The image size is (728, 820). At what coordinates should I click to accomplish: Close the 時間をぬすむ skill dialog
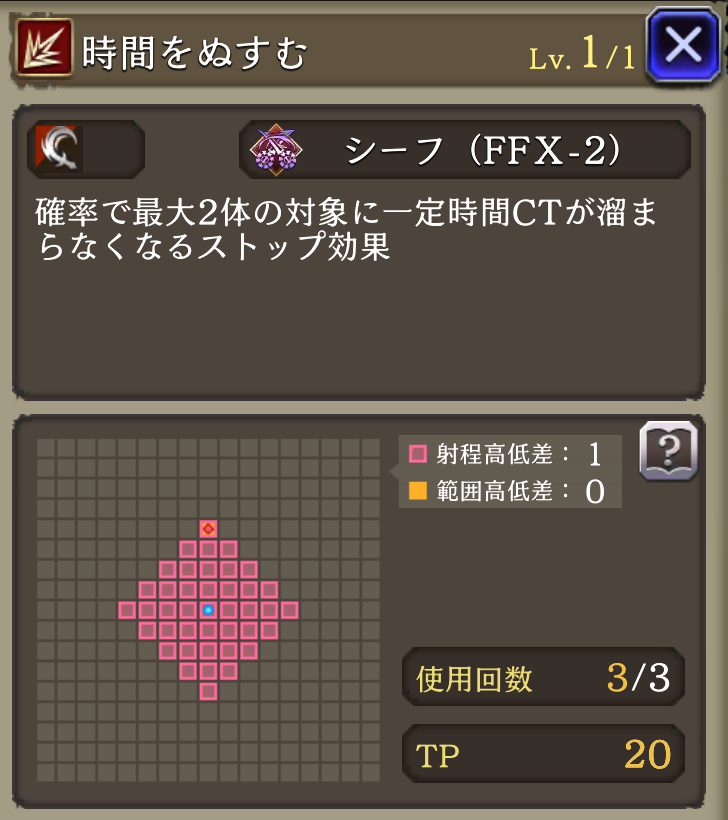click(682, 45)
